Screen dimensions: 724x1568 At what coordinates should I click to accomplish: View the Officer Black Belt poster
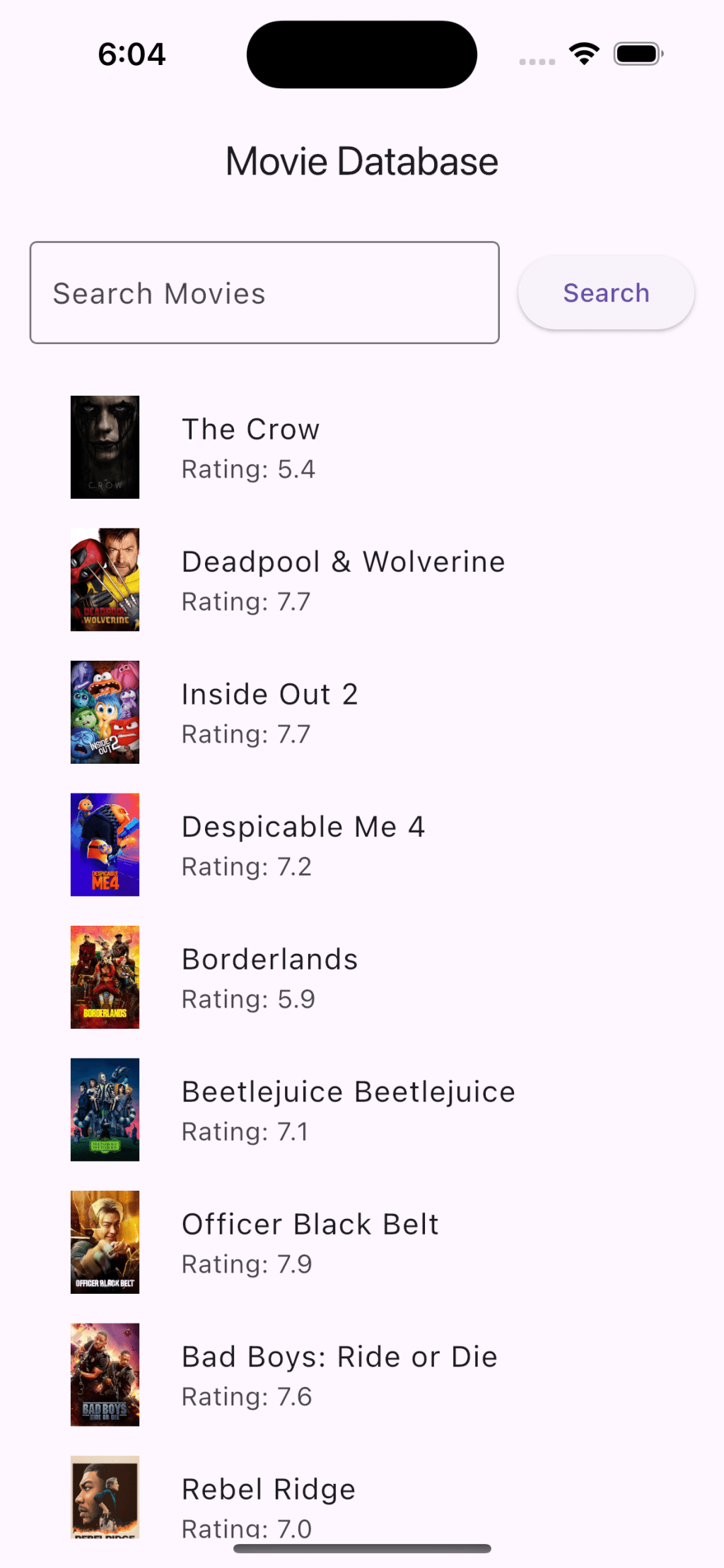[105, 1242]
